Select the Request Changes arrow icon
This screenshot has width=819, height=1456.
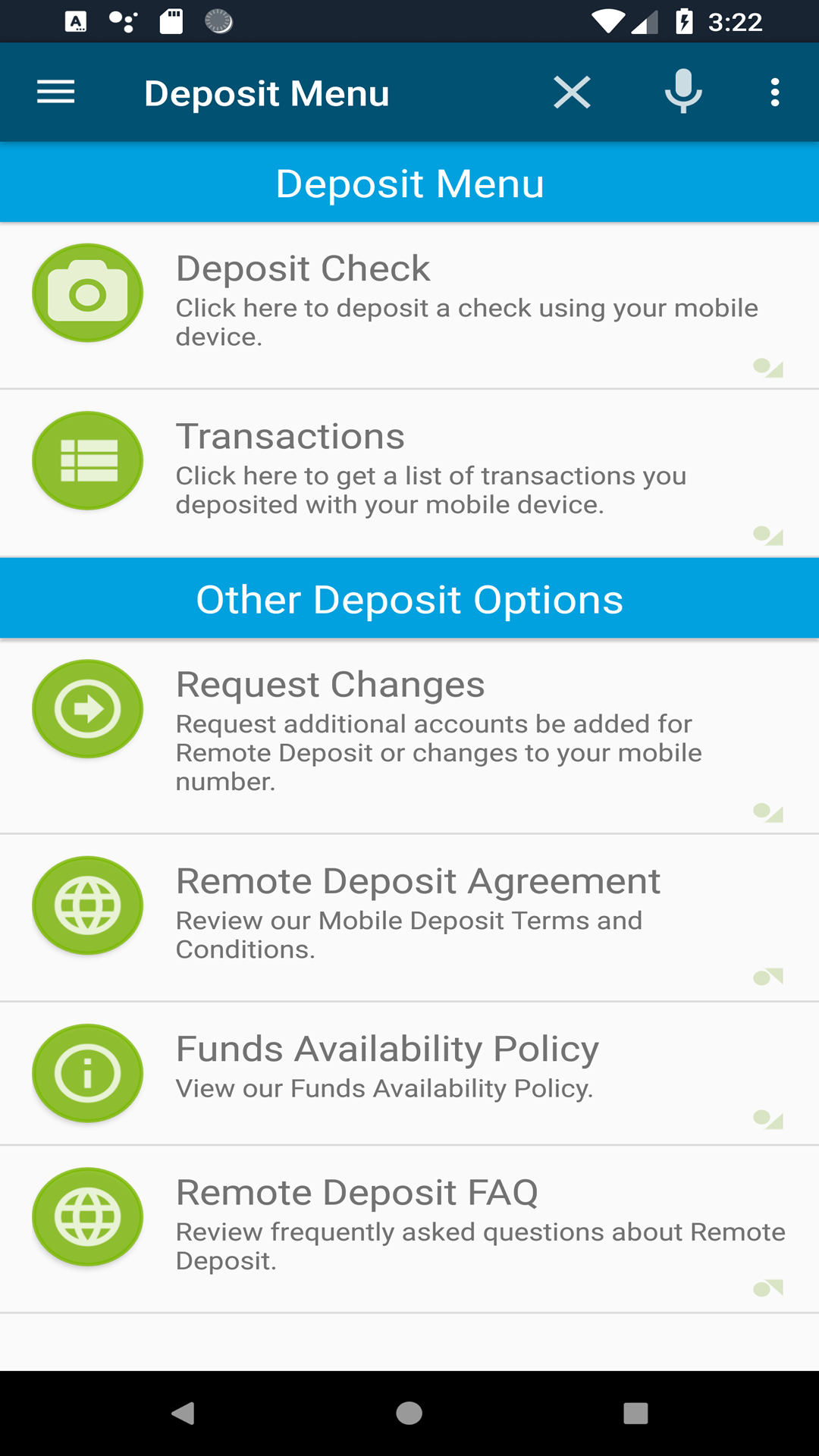click(86, 708)
